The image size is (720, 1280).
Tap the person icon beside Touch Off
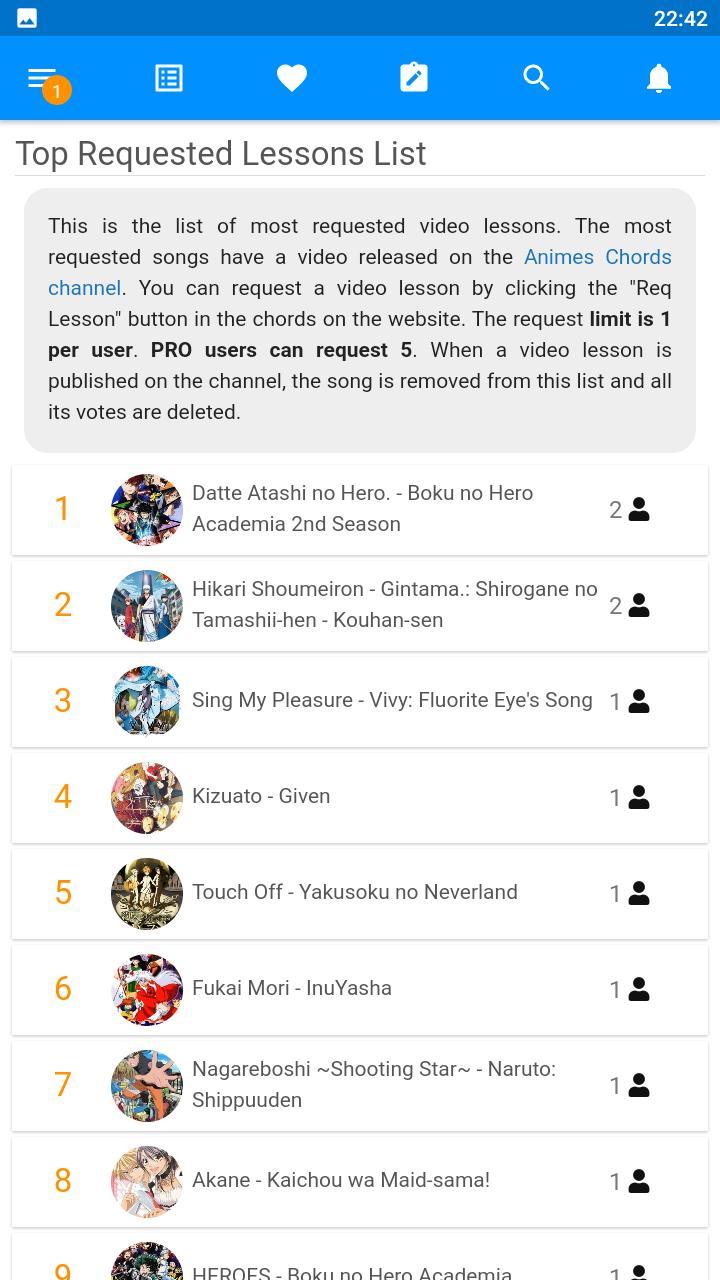(638, 894)
